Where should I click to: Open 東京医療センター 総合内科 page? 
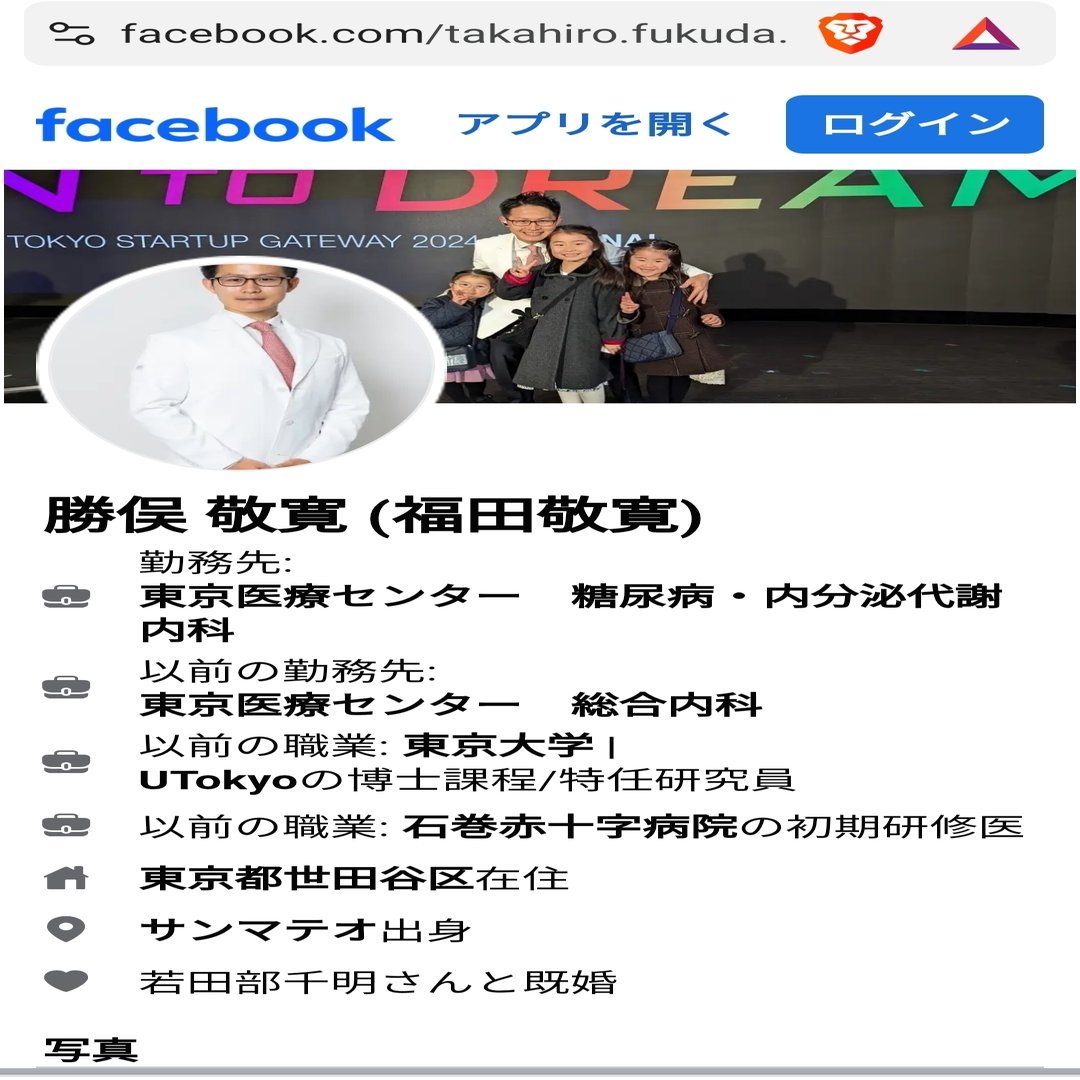tap(450, 704)
